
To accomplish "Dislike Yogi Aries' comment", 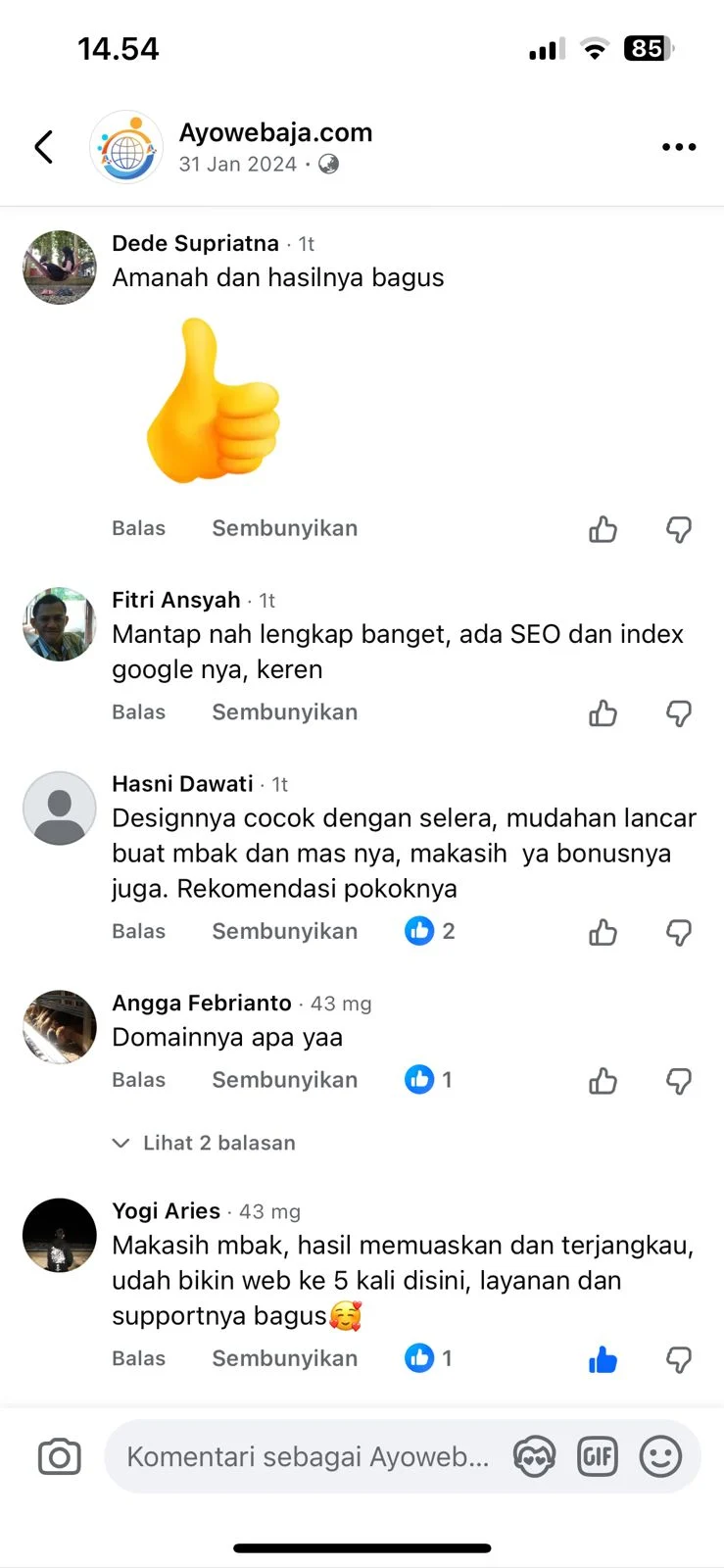I will (x=678, y=1360).
